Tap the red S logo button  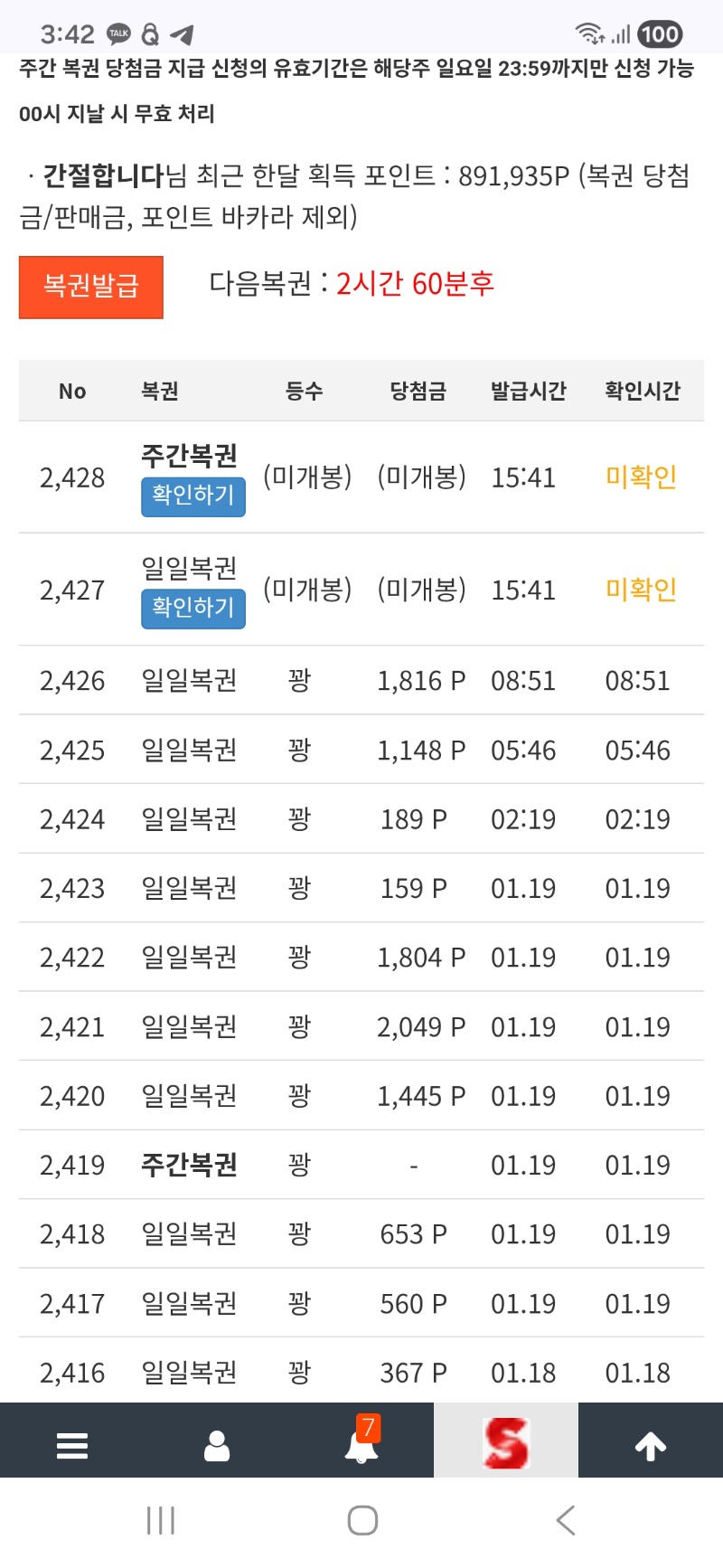coord(506,1443)
